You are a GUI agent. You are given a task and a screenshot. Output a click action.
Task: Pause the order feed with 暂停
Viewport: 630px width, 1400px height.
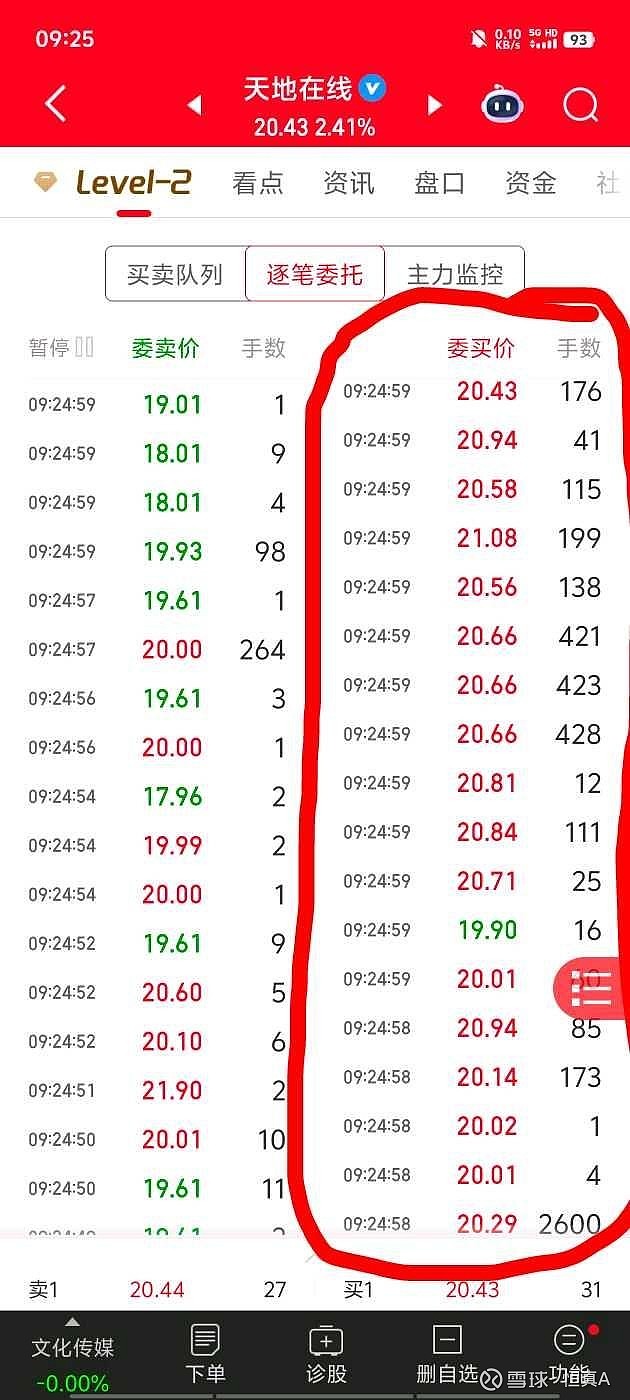(61, 348)
